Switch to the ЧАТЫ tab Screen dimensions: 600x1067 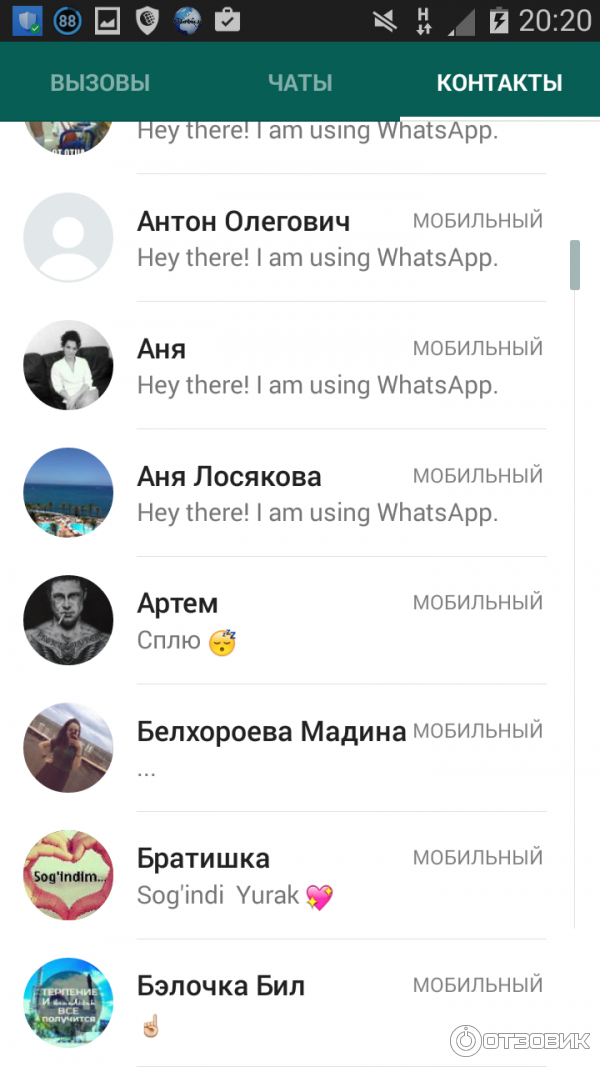point(300,83)
